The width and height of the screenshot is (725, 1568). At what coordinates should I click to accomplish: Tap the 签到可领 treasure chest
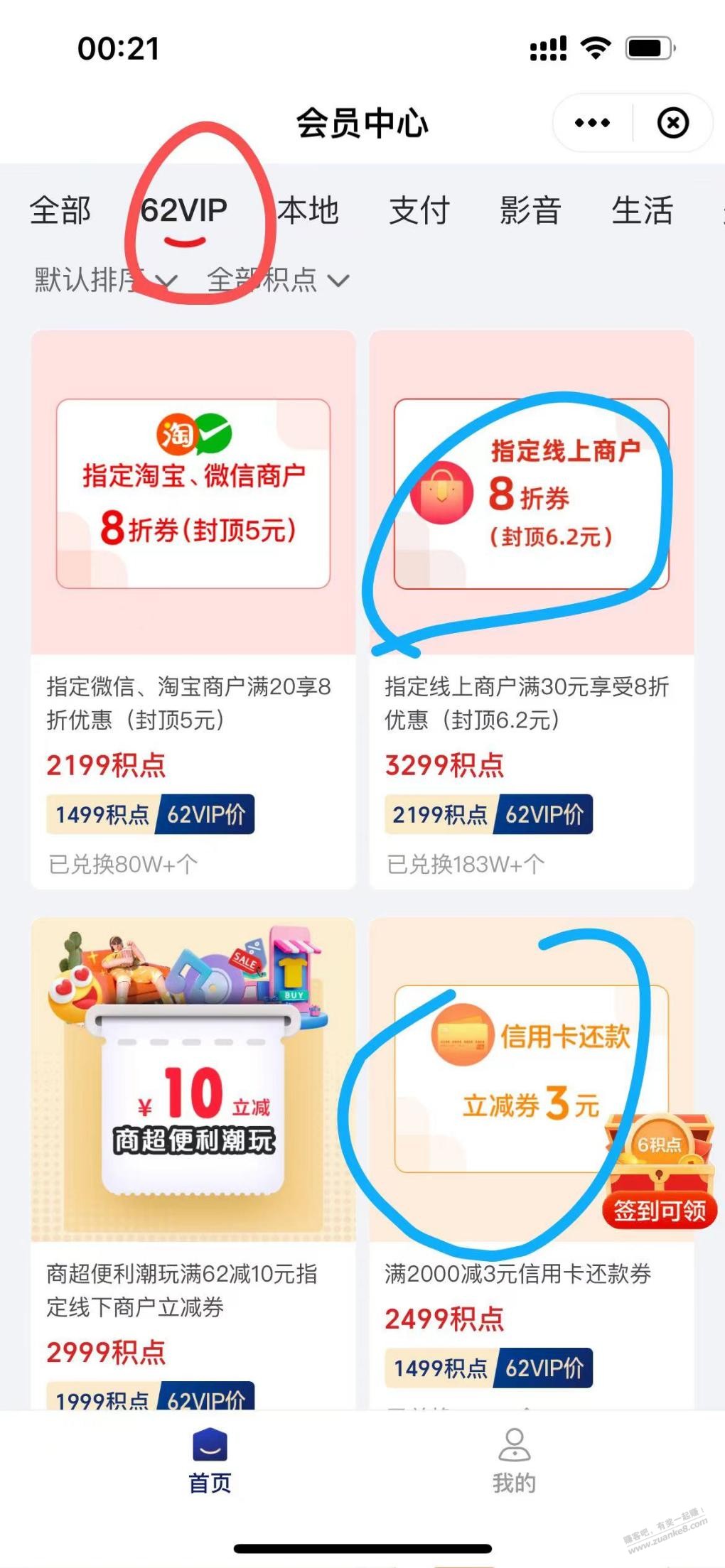pyautogui.click(x=659, y=1172)
